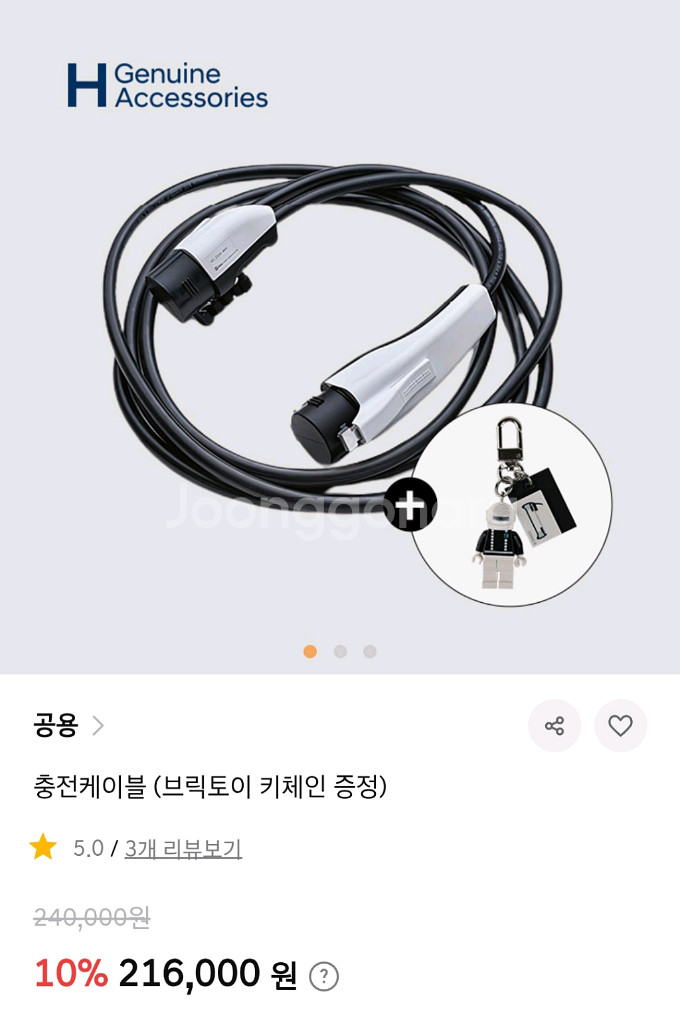View the 3개 리뷰보기 reviews link

click(x=183, y=849)
